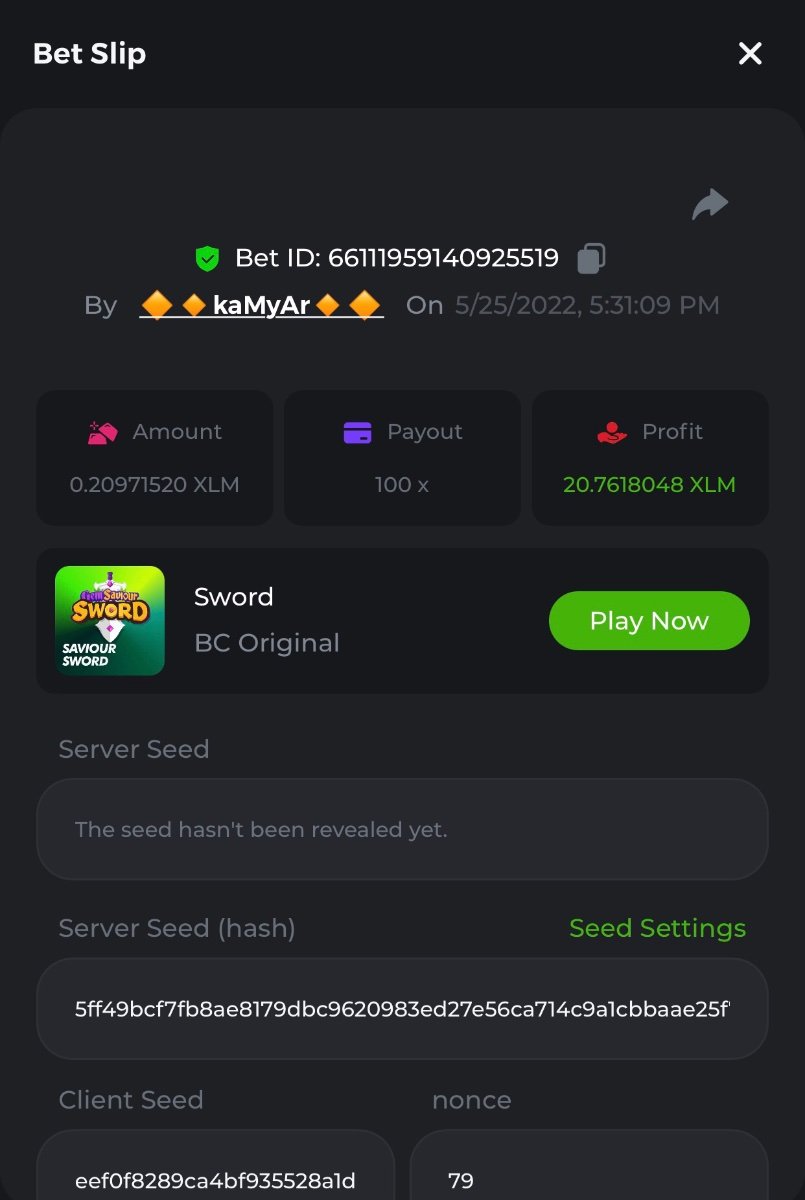The width and height of the screenshot is (805, 1200).
Task: Copy the Bet ID
Action: (x=591, y=258)
